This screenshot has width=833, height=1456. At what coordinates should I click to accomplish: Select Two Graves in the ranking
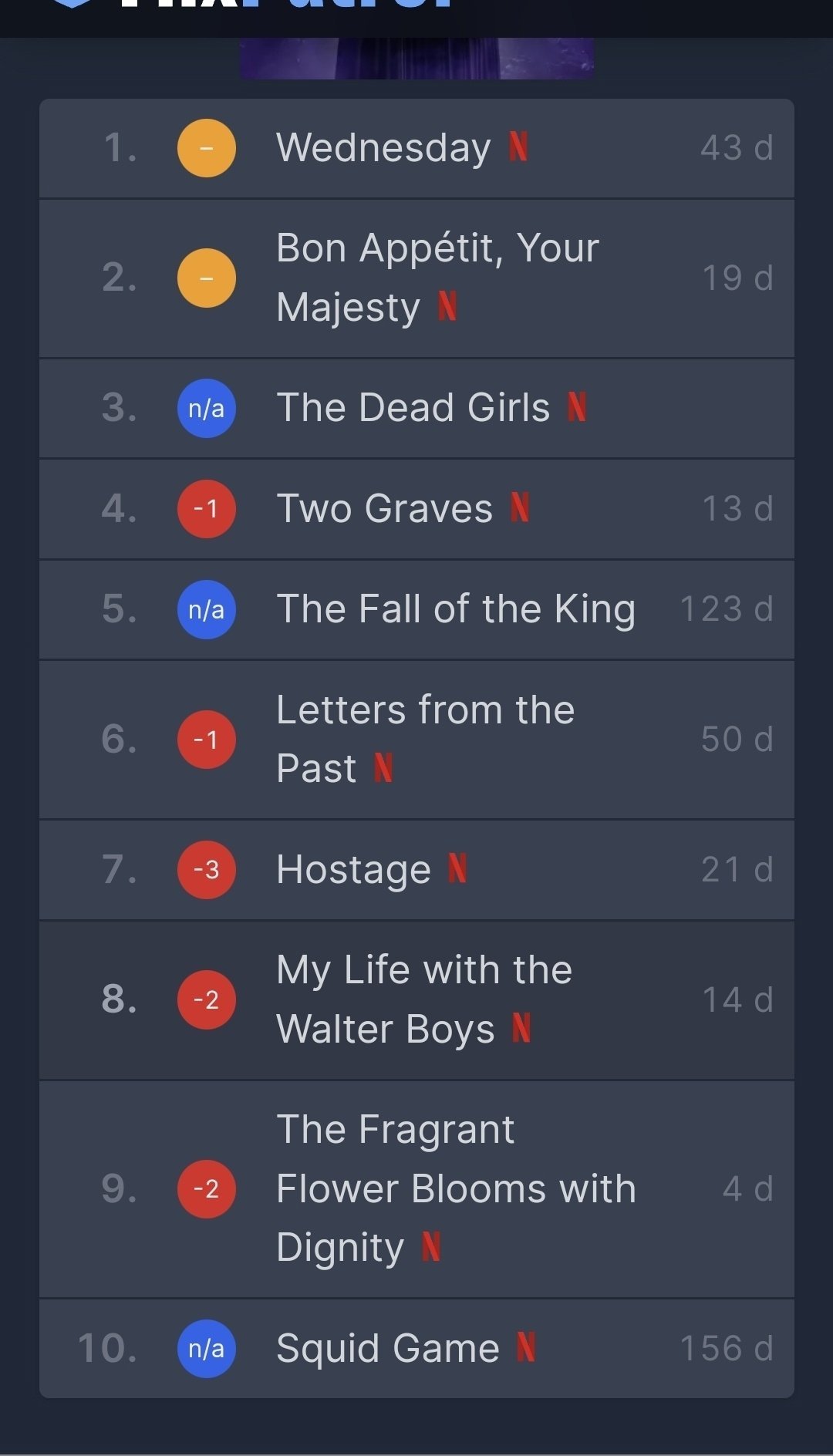[384, 508]
